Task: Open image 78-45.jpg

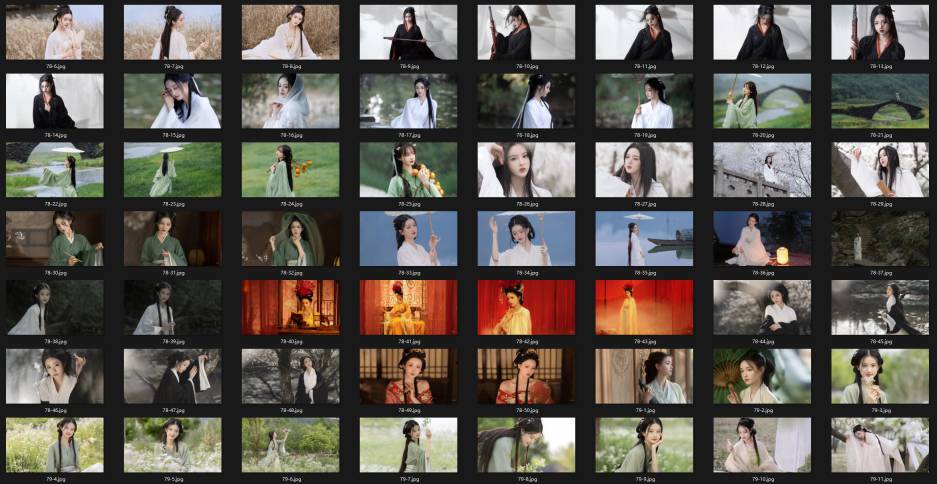Action: [880, 307]
